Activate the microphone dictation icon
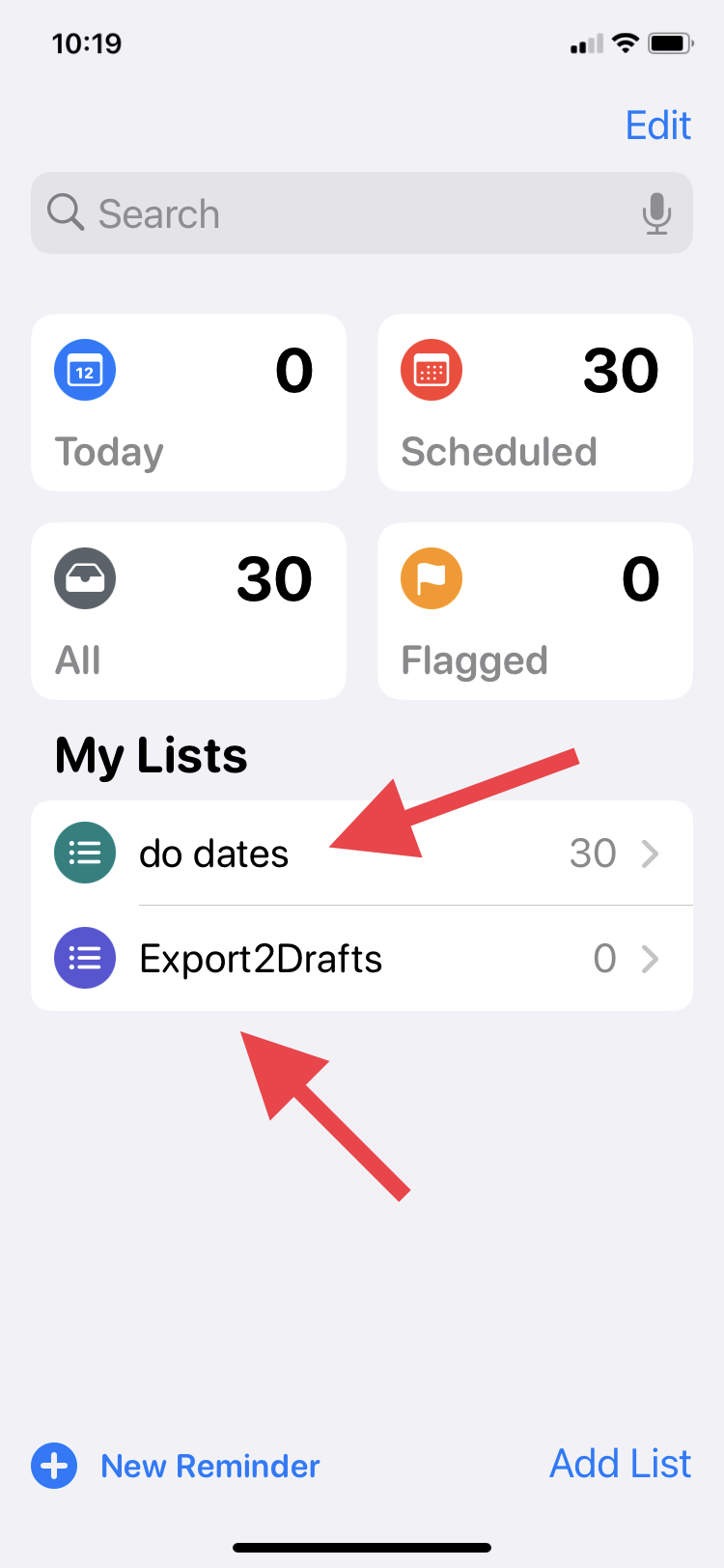This screenshot has height=1568, width=724. pyautogui.click(x=656, y=213)
